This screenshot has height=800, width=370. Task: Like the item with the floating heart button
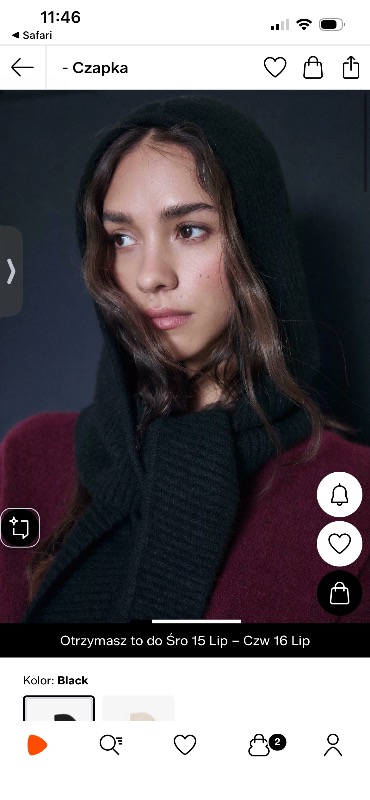(x=339, y=543)
